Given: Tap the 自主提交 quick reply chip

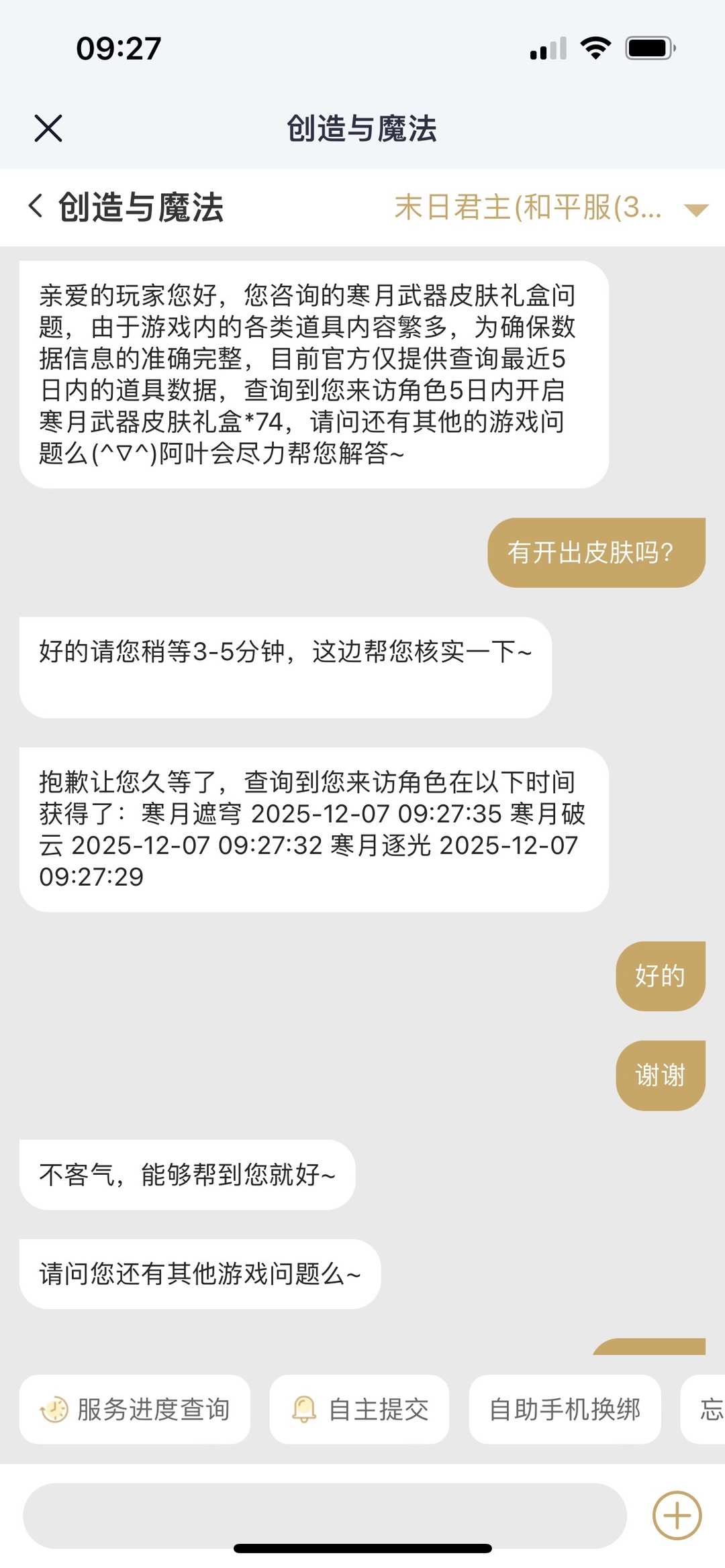Looking at the screenshot, I should [x=358, y=1410].
